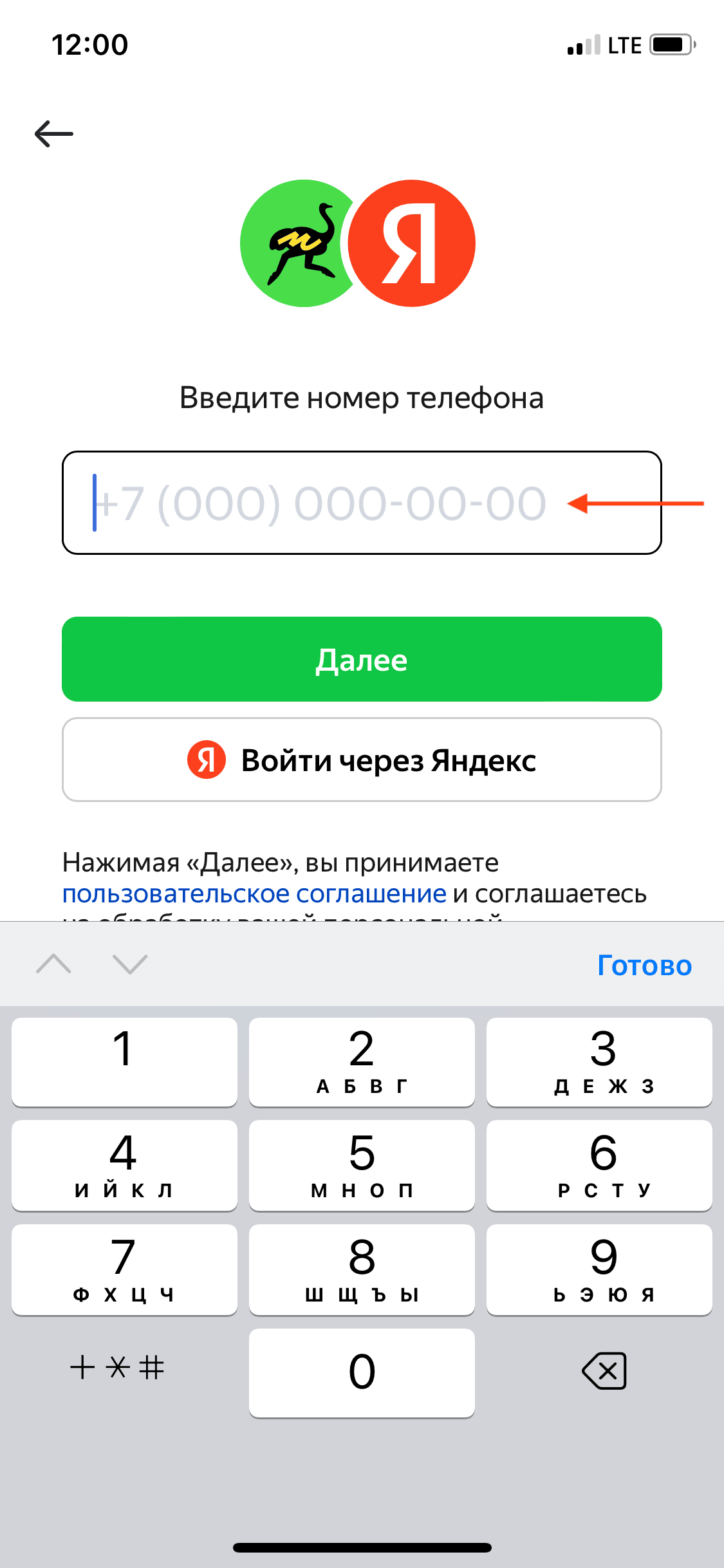Log in via Войти через Яндекс
Image resolution: width=724 pixels, height=1568 pixels.
[362, 760]
